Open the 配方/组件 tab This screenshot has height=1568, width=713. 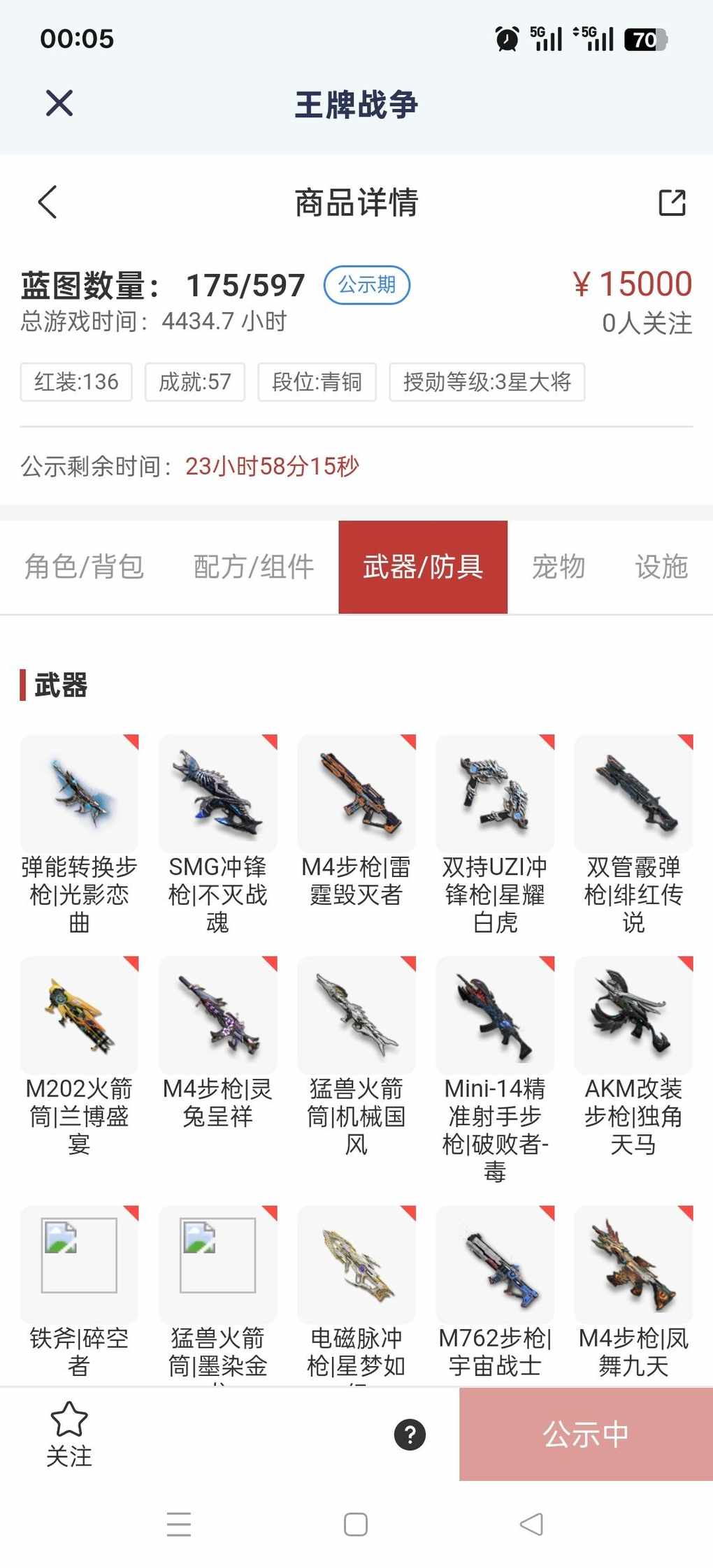click(x=254, y=567)
